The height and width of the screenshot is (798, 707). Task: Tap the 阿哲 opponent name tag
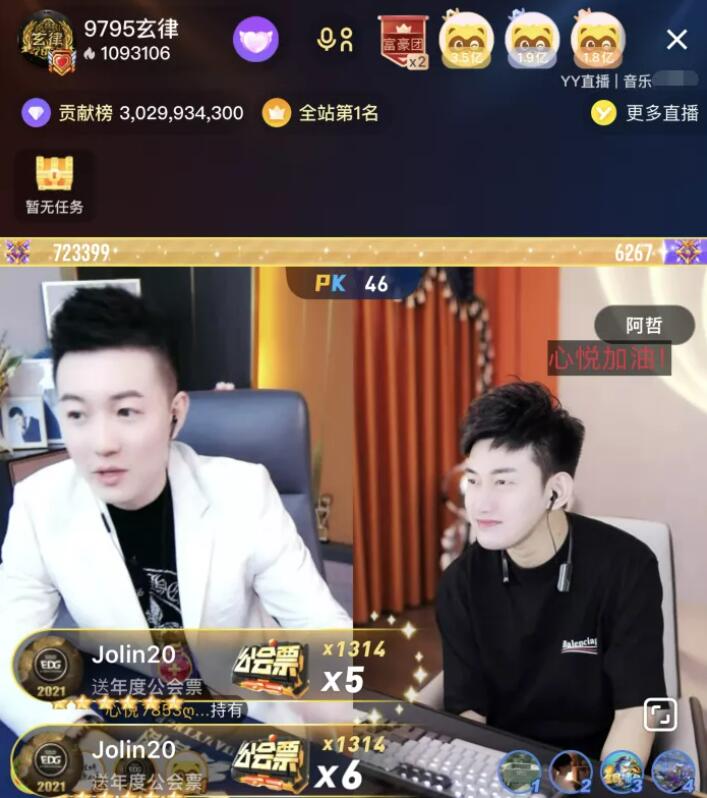click(x=644, y=325)
